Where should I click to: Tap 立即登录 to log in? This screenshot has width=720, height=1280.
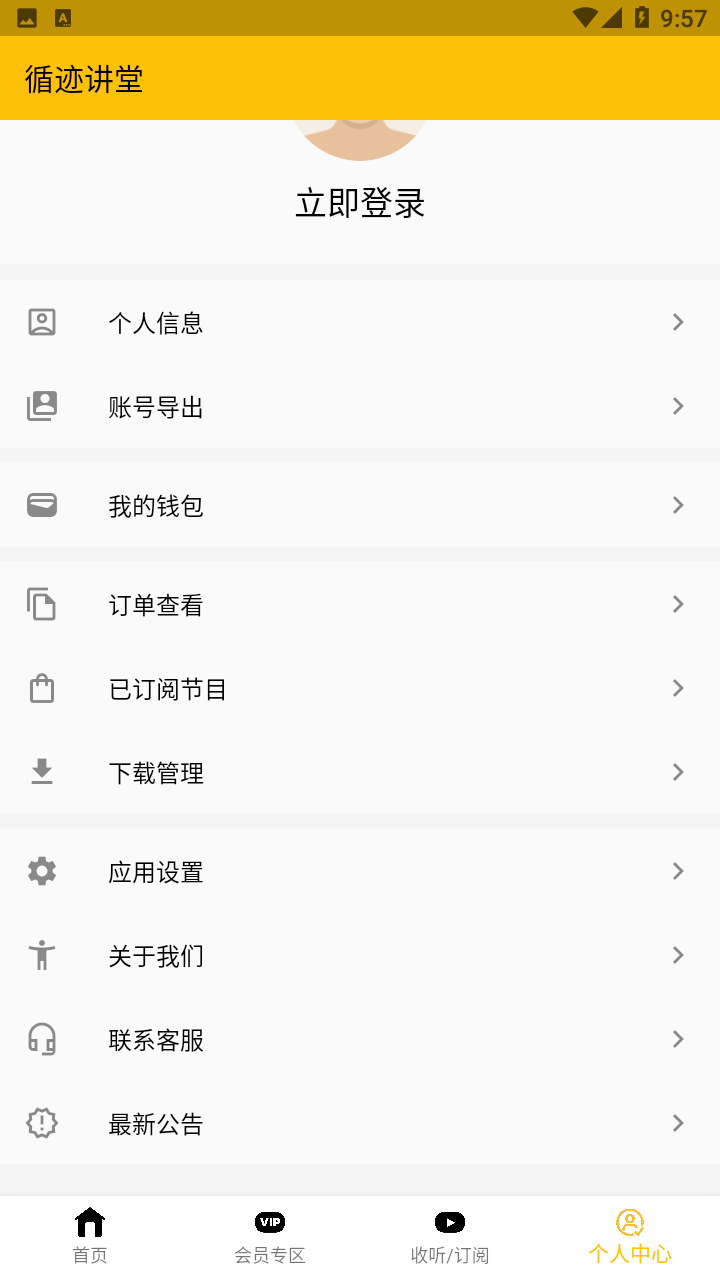click(x=359, y=203)
